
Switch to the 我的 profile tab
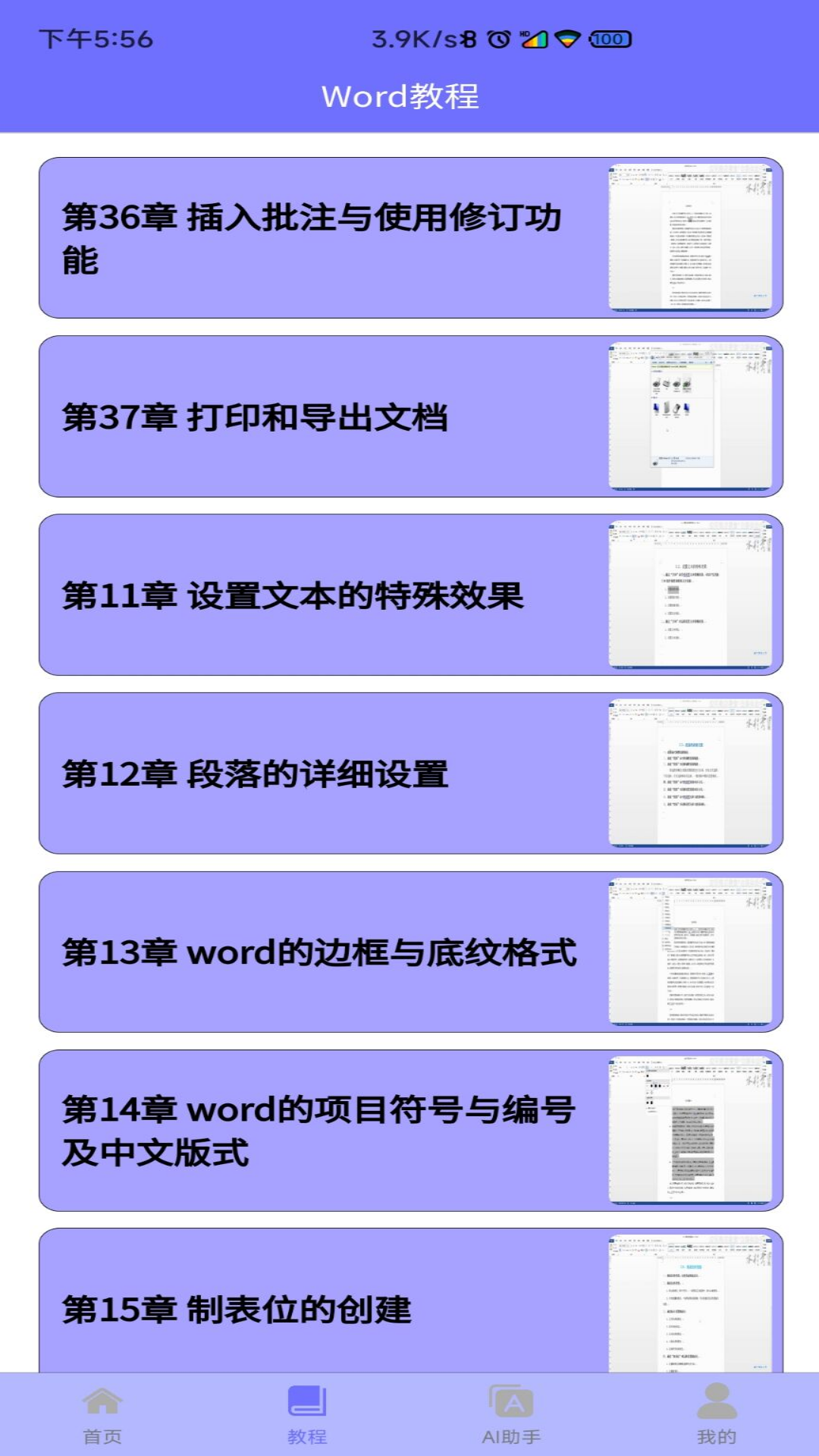(x=717, y=1414)
